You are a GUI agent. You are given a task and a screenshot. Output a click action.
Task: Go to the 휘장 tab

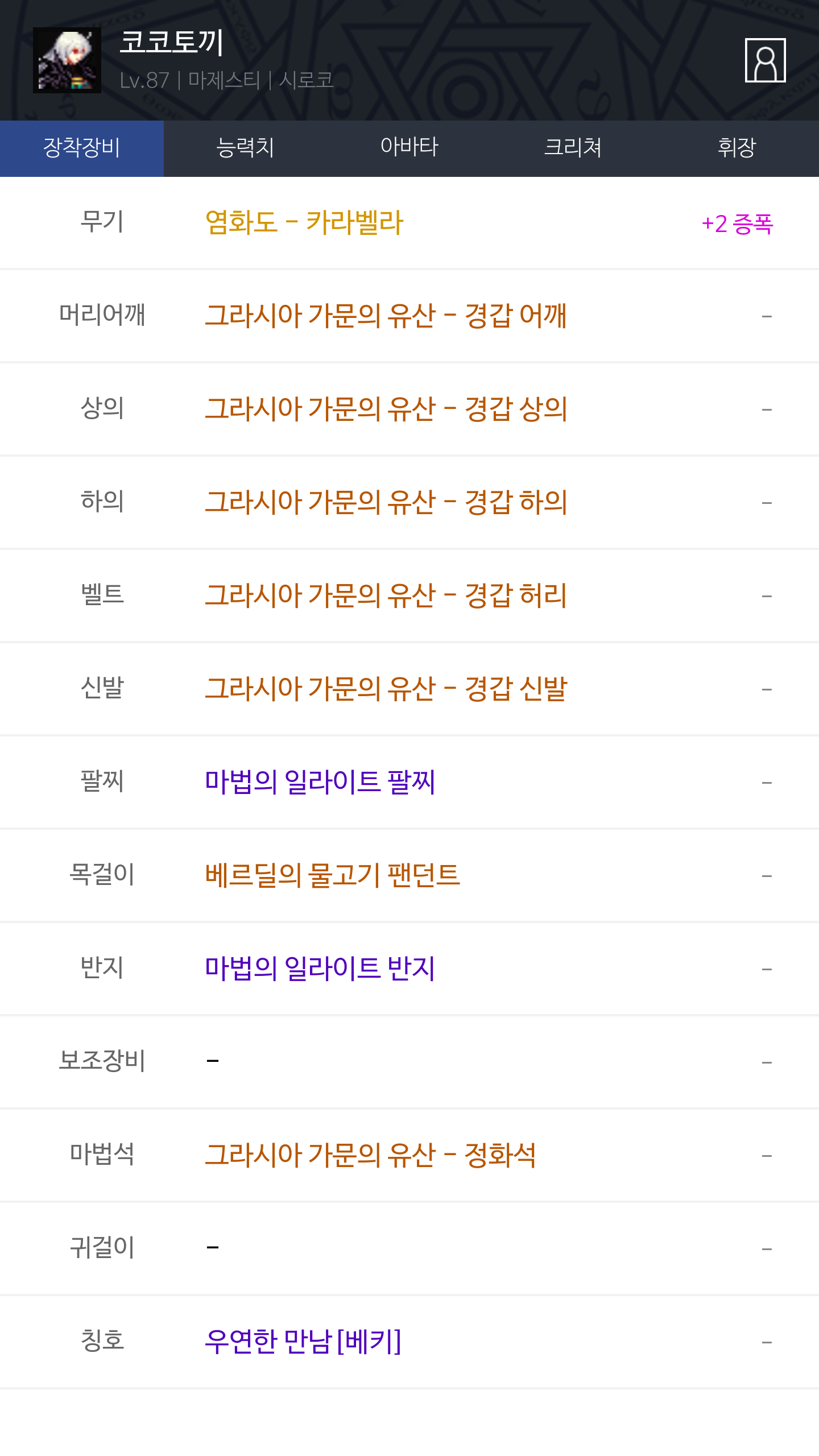click(737, 148)
